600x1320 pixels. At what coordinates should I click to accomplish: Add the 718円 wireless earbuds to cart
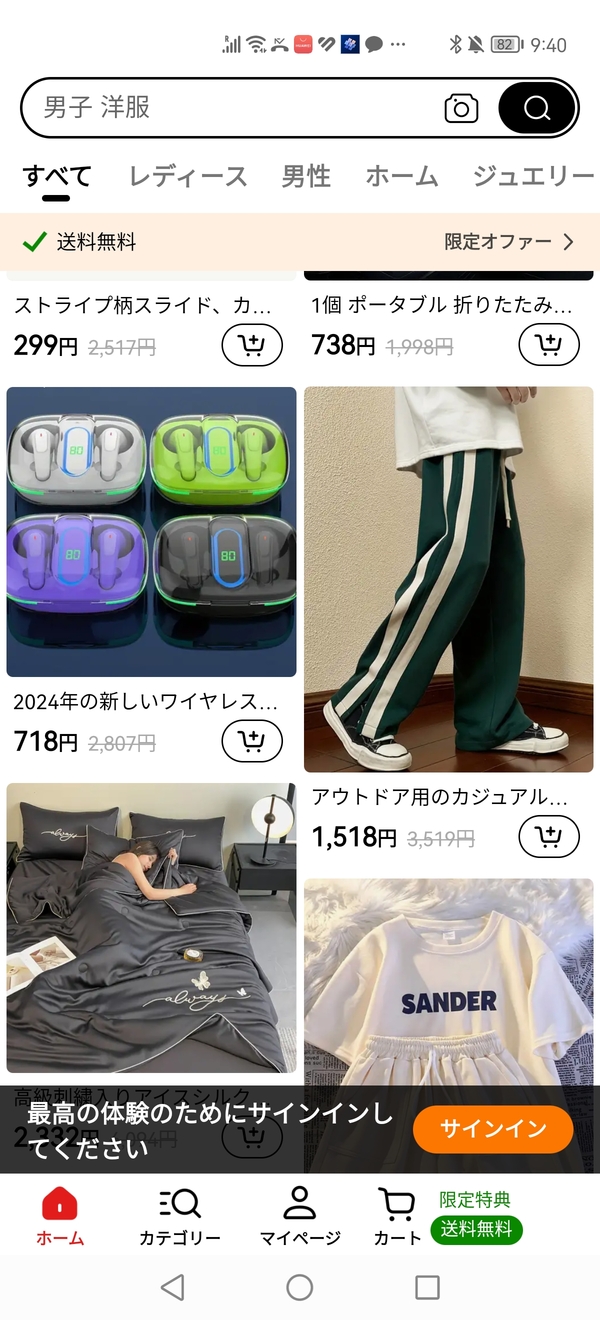[252, 741]
